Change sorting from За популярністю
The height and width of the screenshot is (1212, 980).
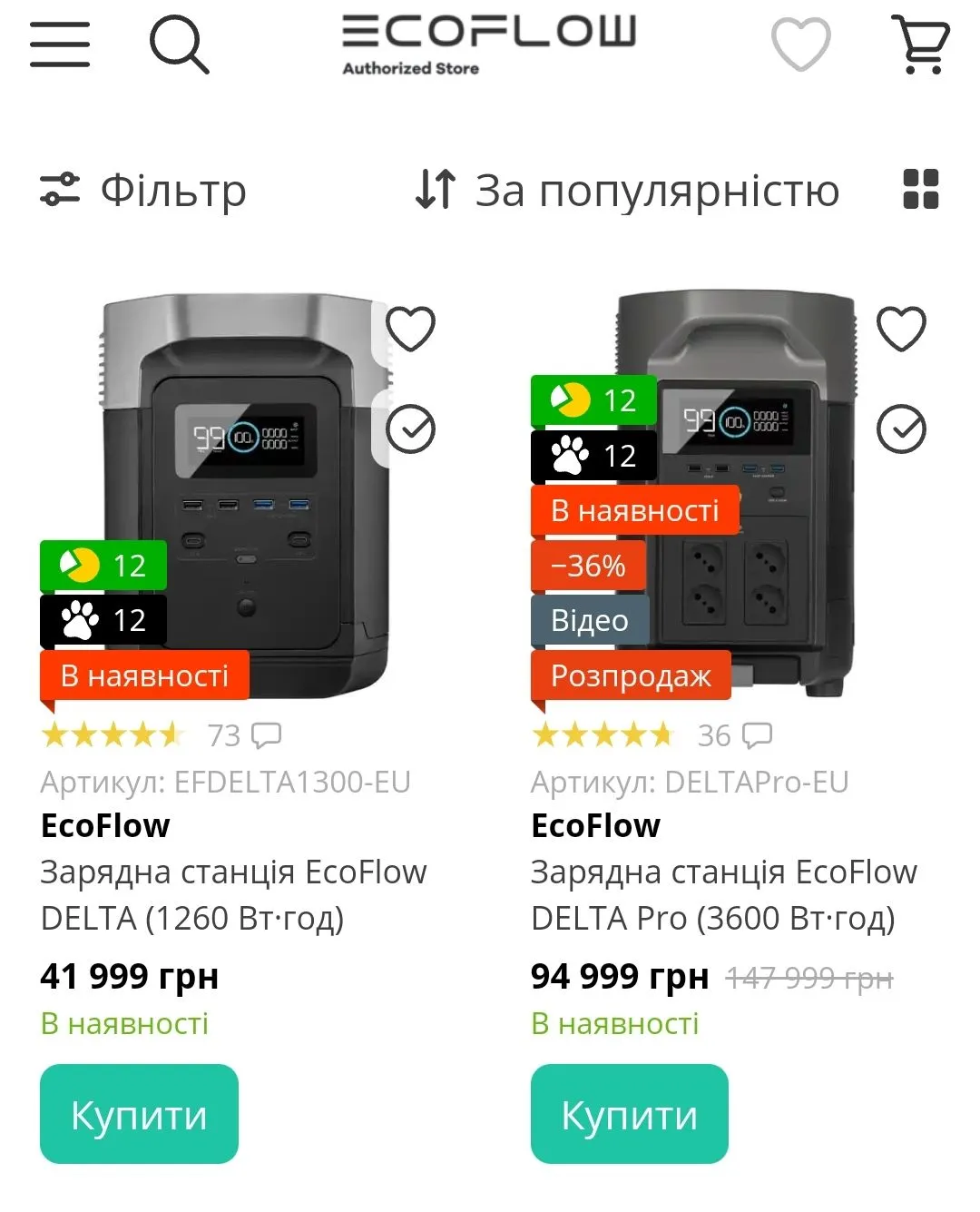click(x=627, y=190)
